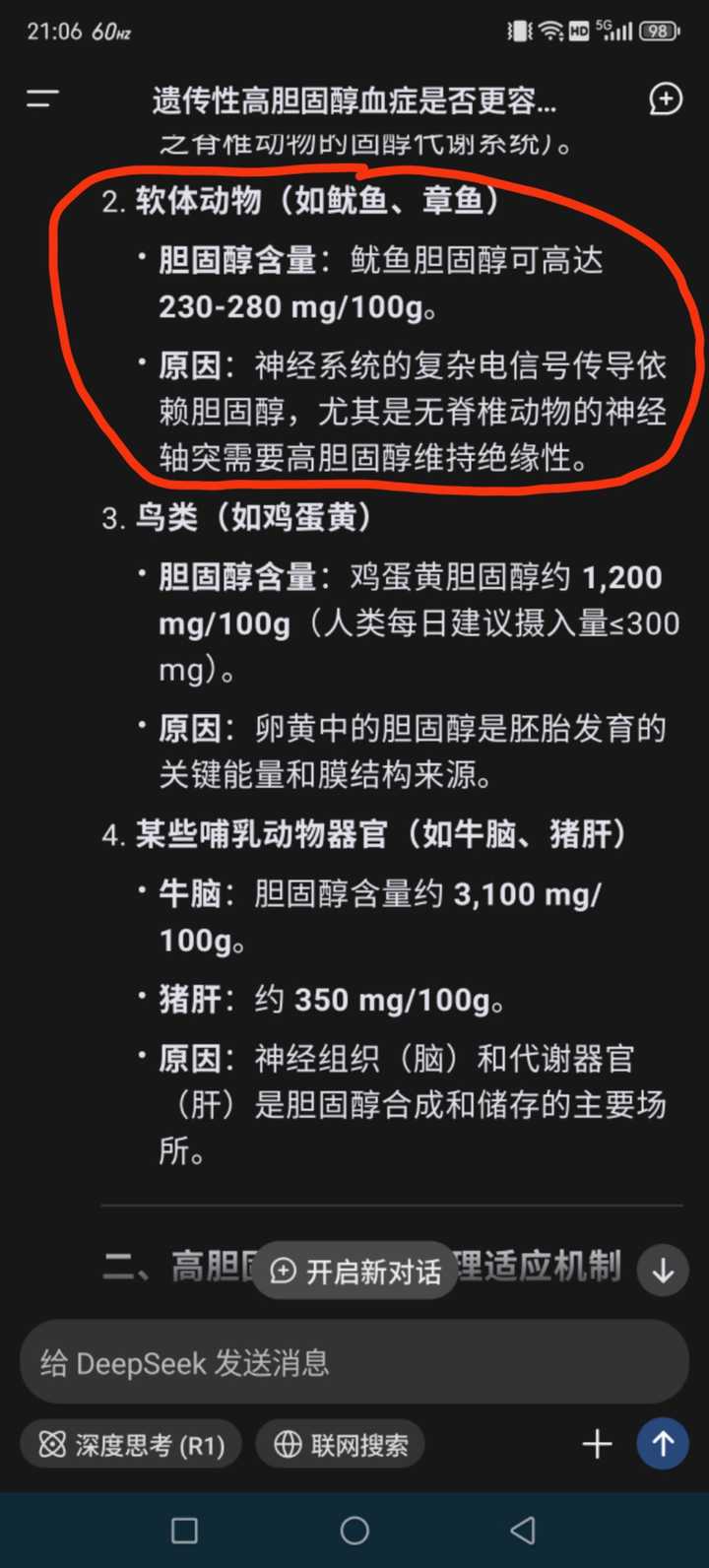Enable 联网搜索 web search

[341, 1445]
